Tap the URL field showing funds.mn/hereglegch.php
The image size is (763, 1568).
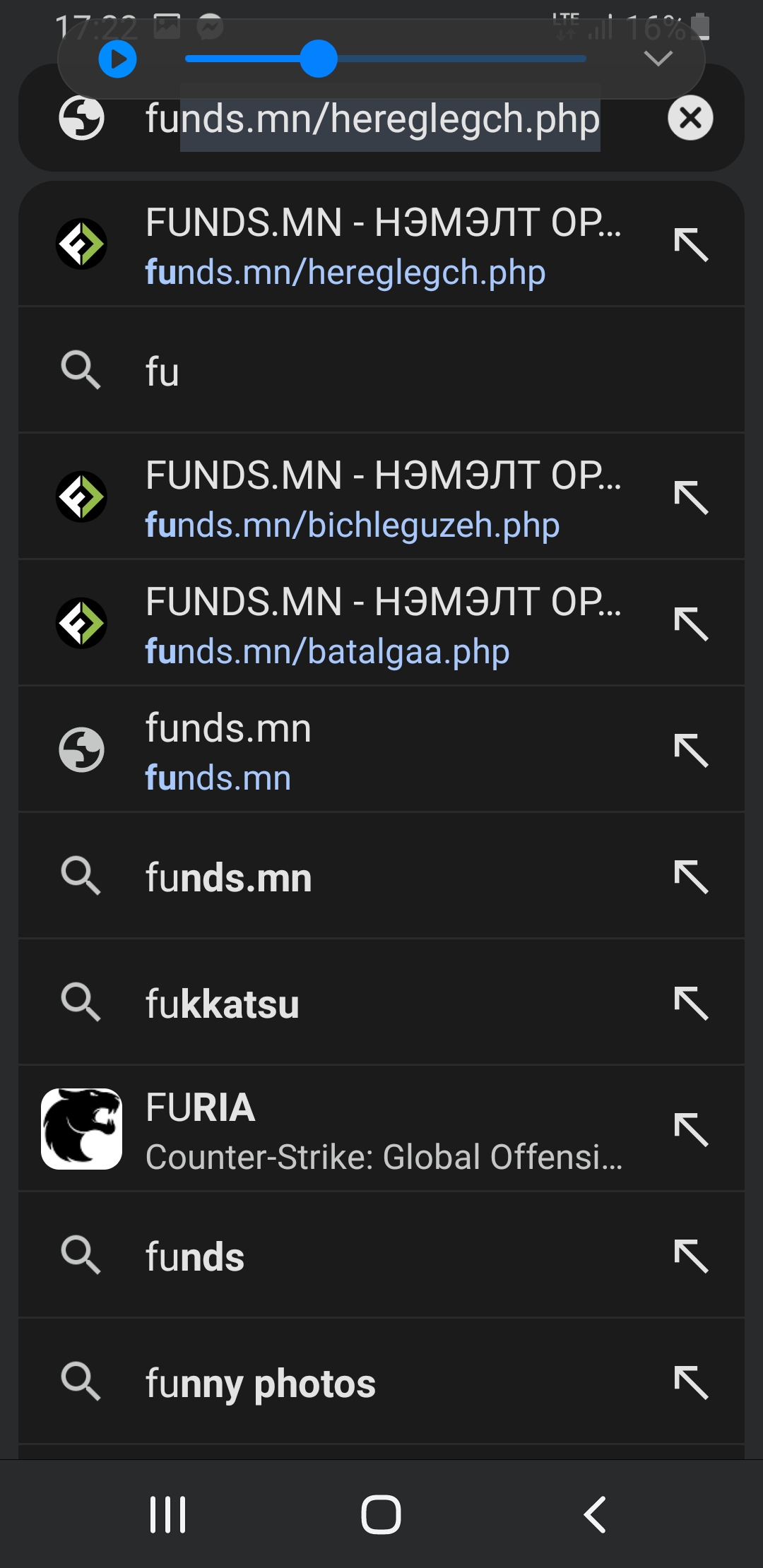(x=372, y=119)
